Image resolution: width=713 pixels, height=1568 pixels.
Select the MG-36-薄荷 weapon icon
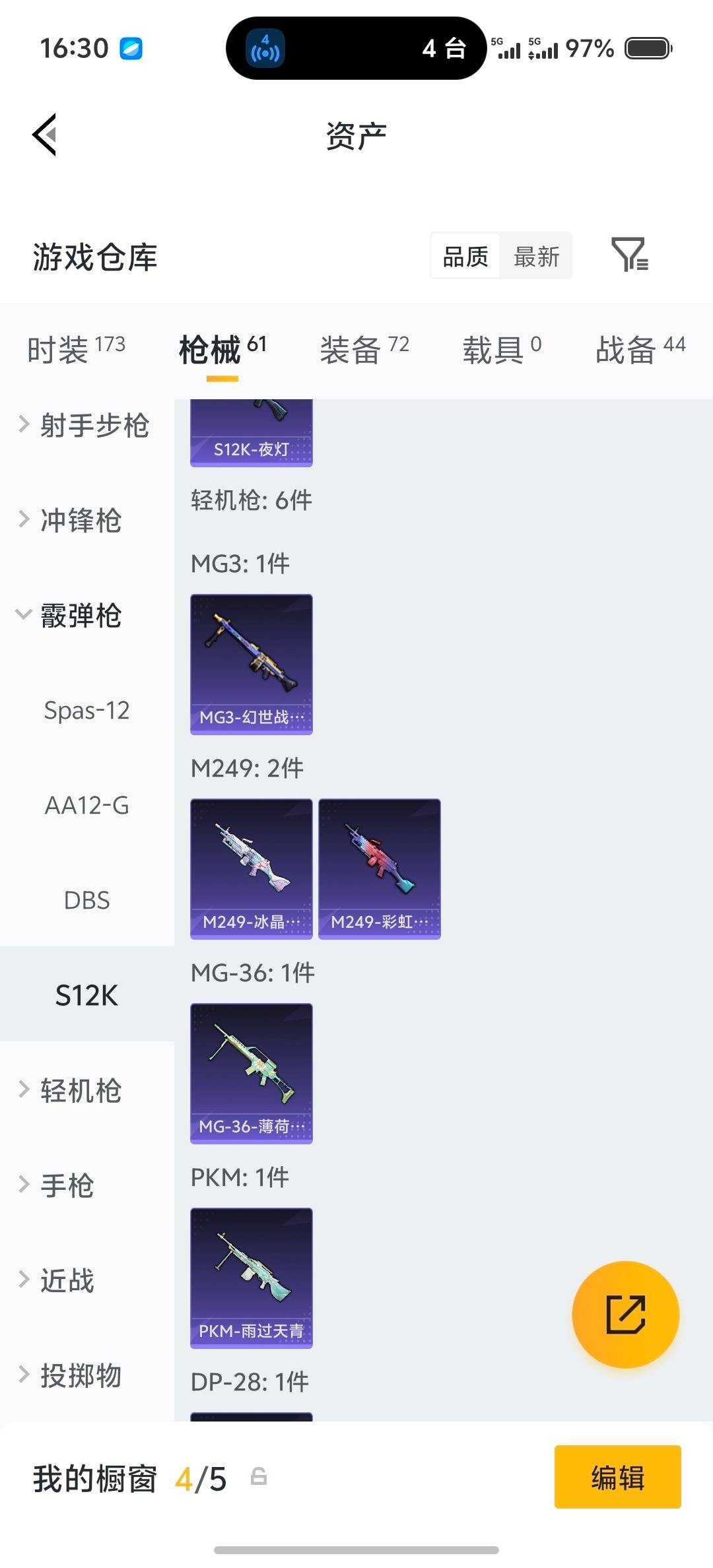pyautogui.click(x=251, y=1072)
